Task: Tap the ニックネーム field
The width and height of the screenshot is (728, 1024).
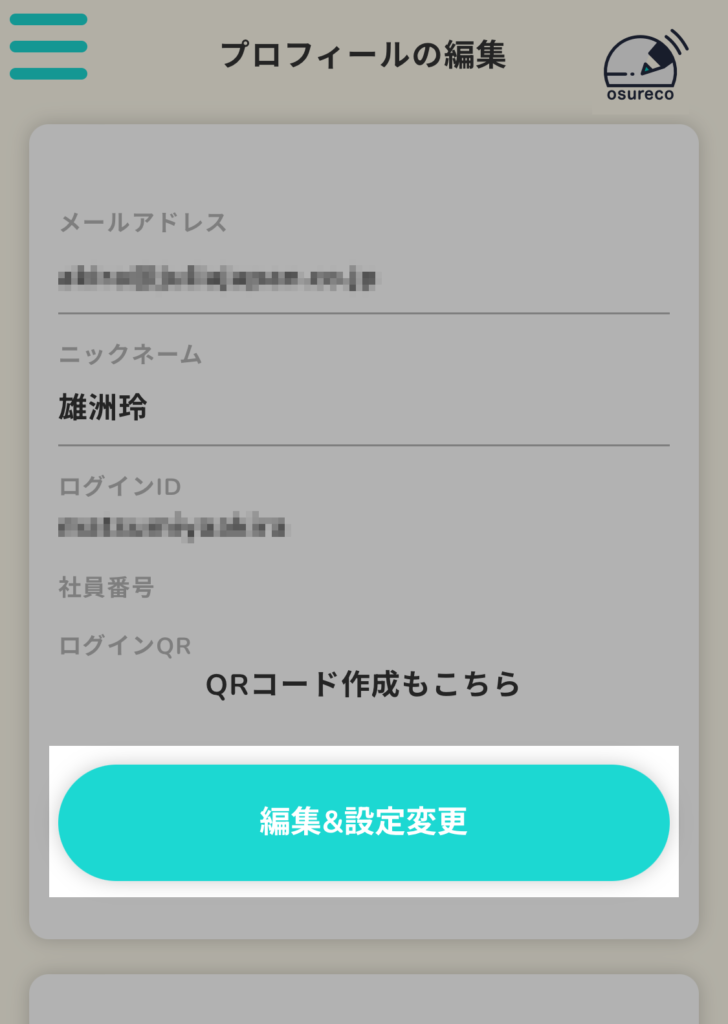Action: [363, 408]
